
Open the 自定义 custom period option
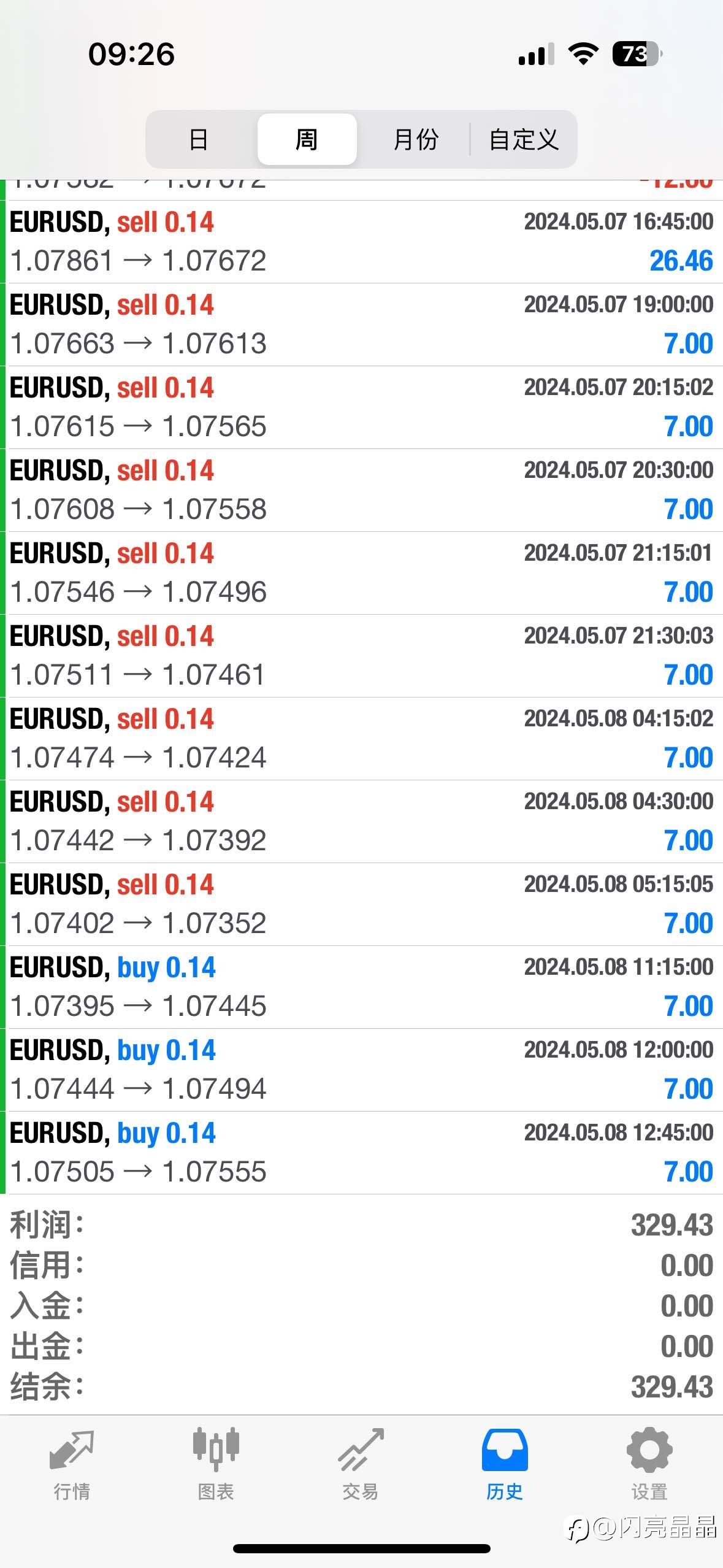click(x=523, y=139)
